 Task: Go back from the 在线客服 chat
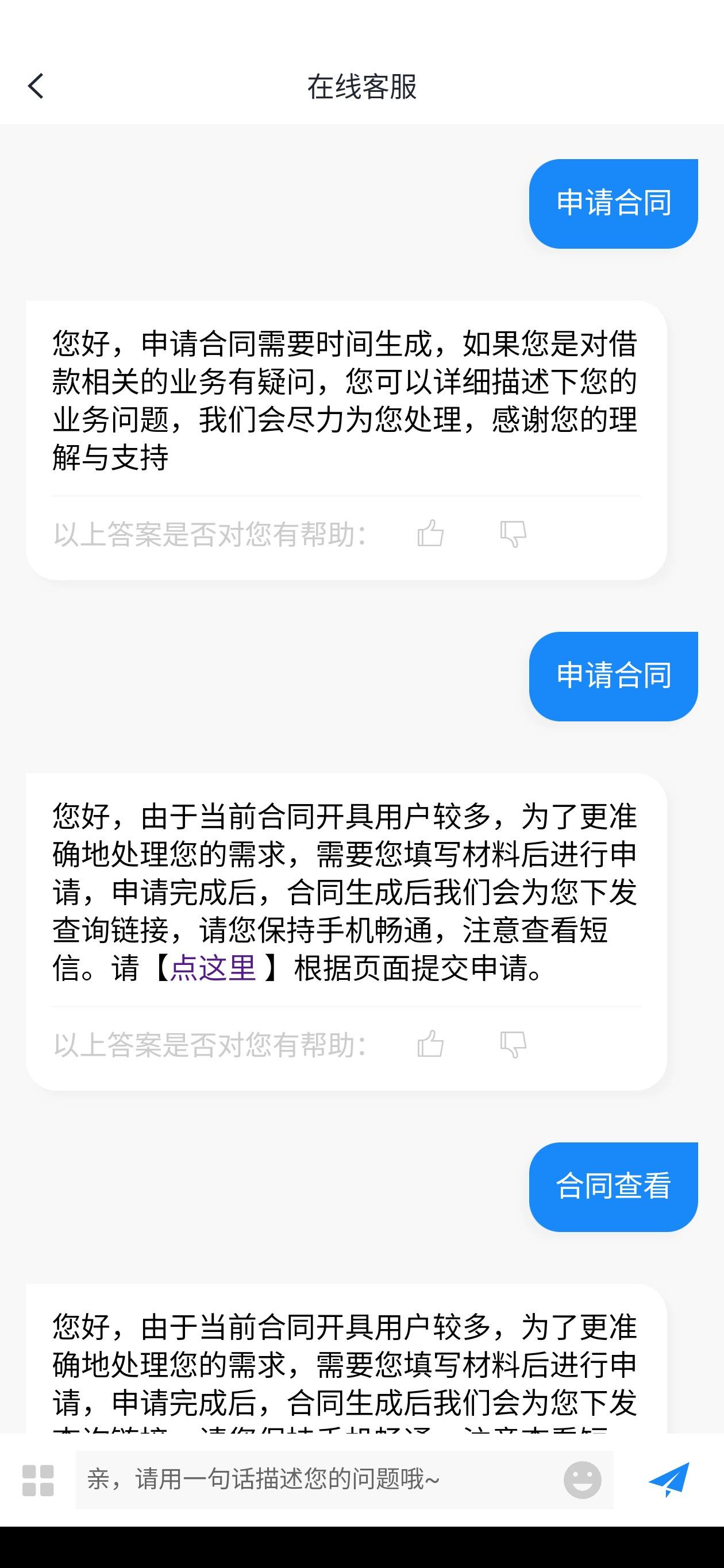36,86
